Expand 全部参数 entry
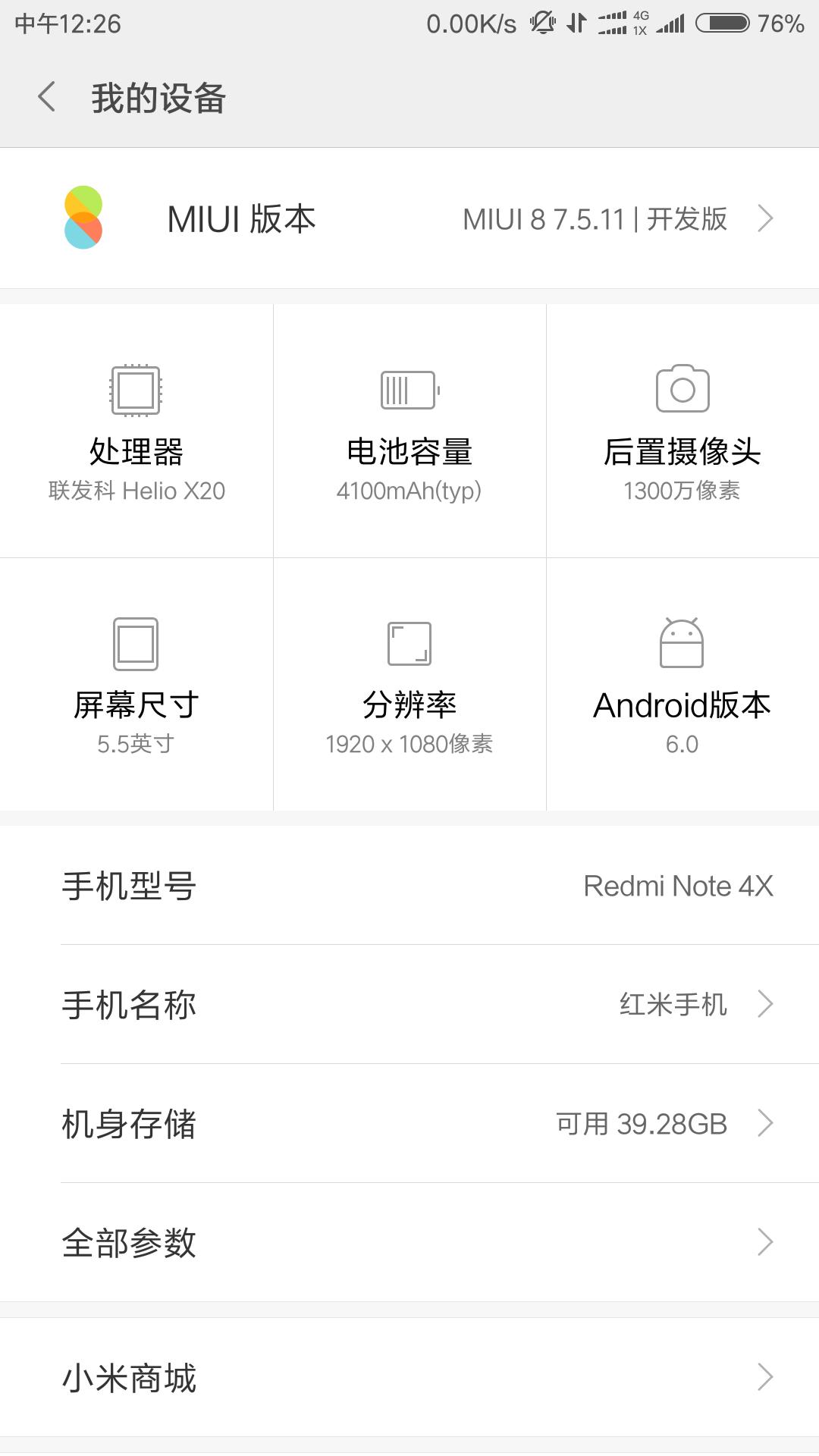Screen dimensions: 819x1456 [x=766, y=1241]
